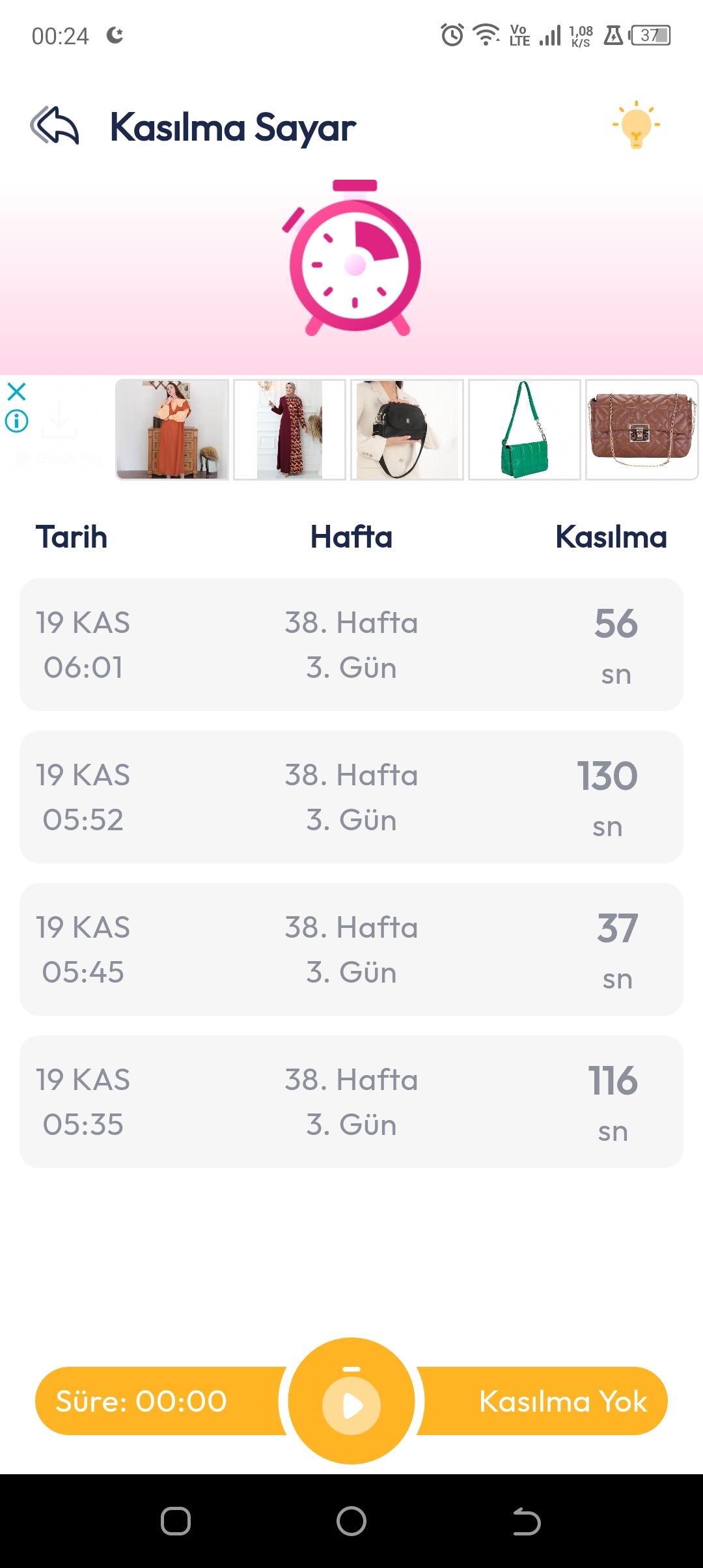Go back using the top-left arrow

[55, 125]
